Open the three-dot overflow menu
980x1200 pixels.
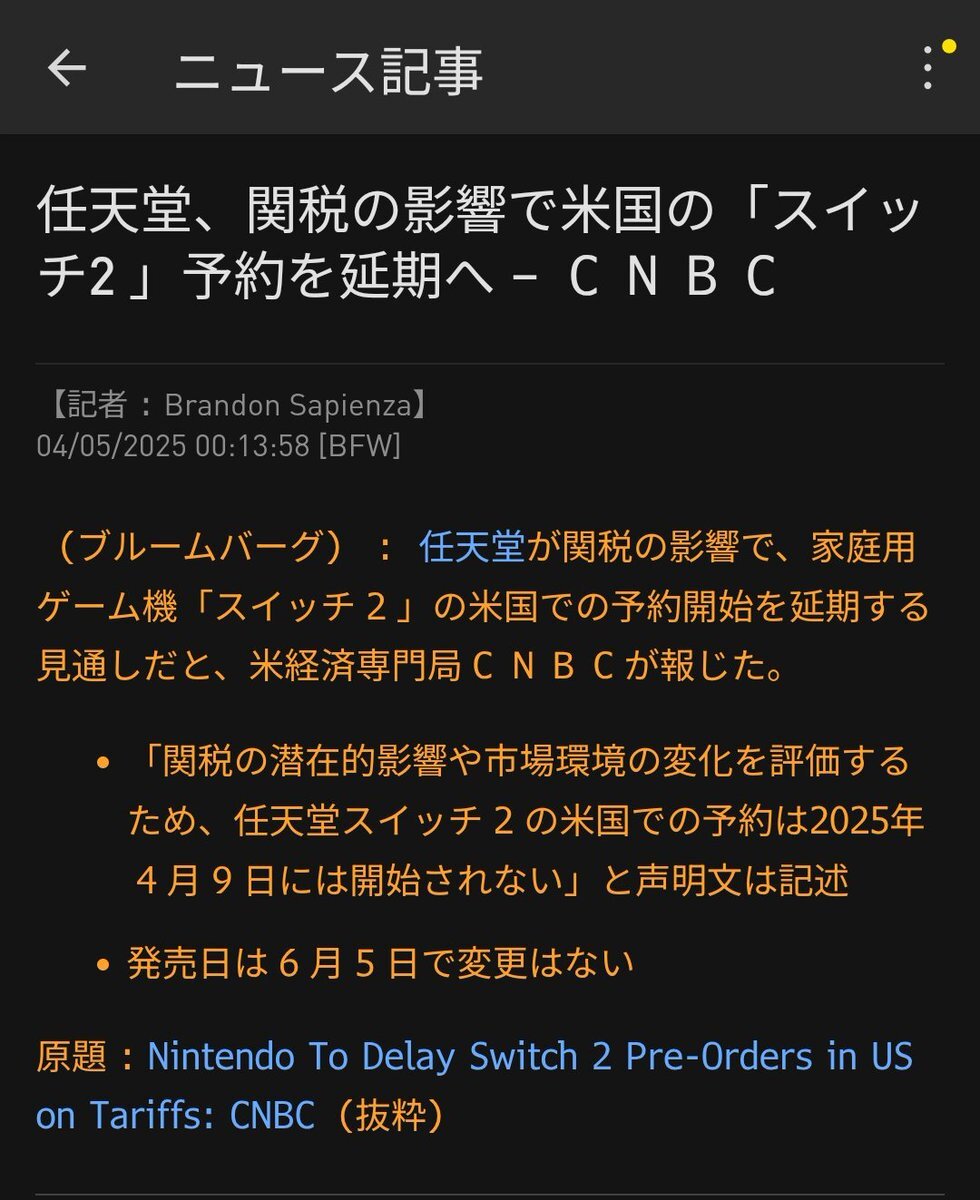[929, 68]
